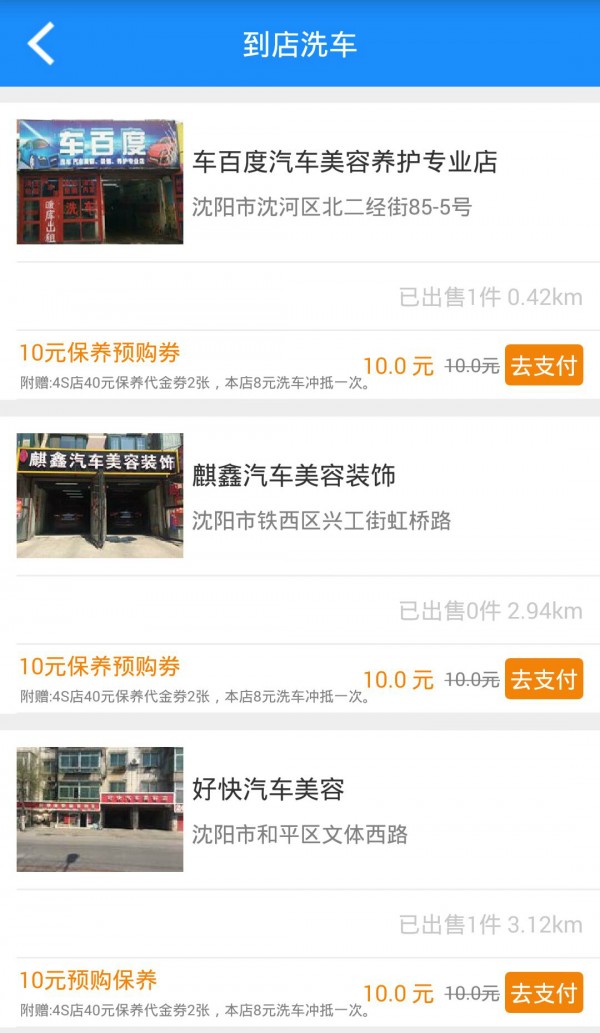This screenshot has width=600, height=1033.
Task: View the 麒鑫汽车美容装饰 storefront photo
Action: coord(100,495)
